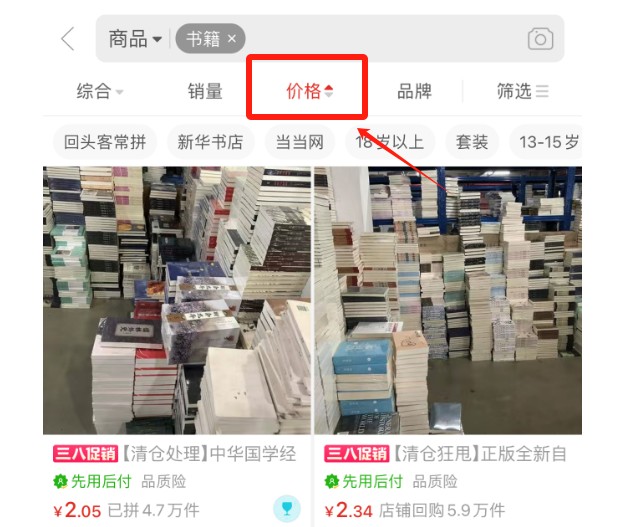Open the 品牌 filter
Screen dimensions: 626x527
(414, 92)
